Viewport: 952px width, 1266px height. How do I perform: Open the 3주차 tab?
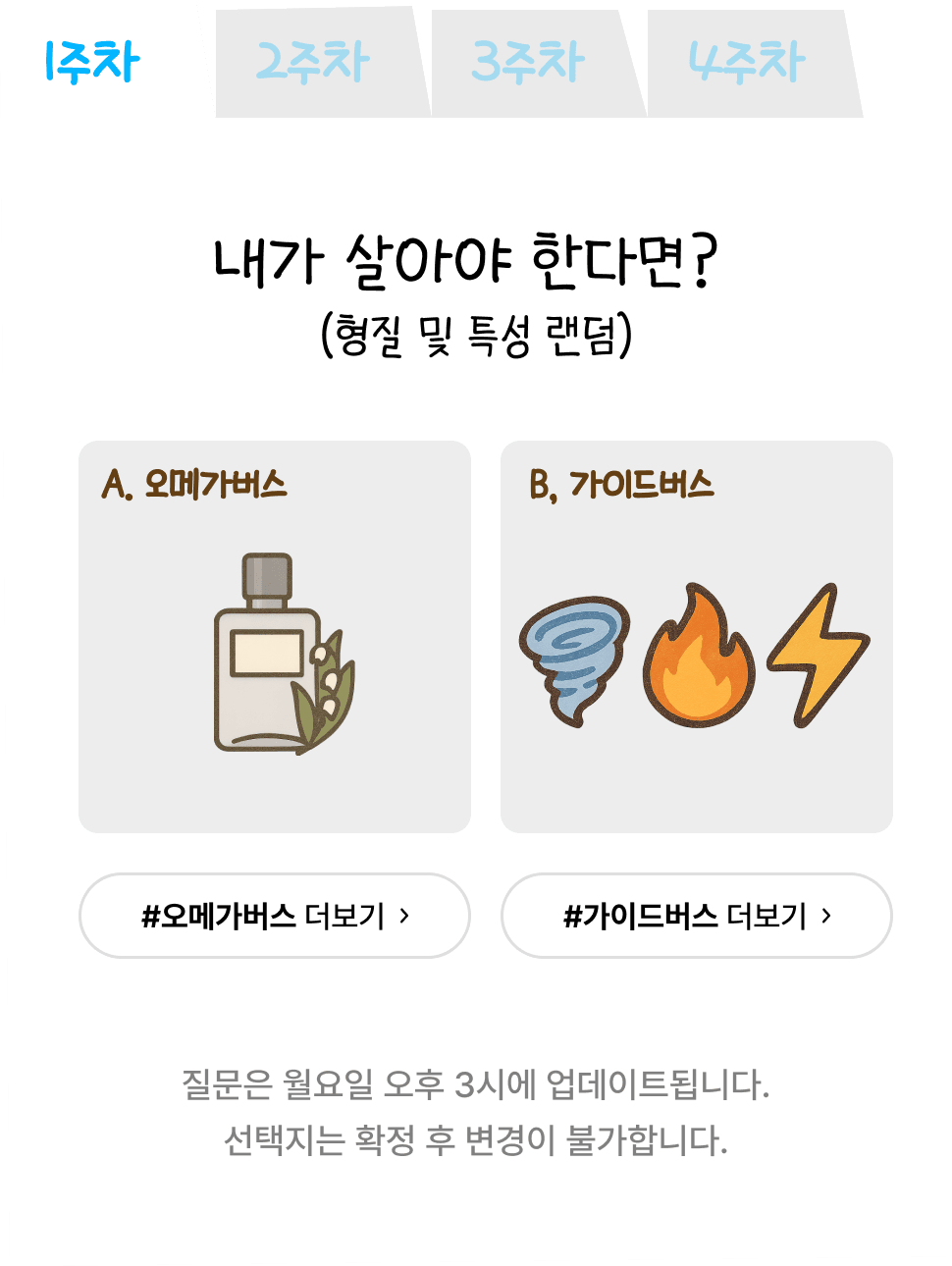(x=530, y=63)
